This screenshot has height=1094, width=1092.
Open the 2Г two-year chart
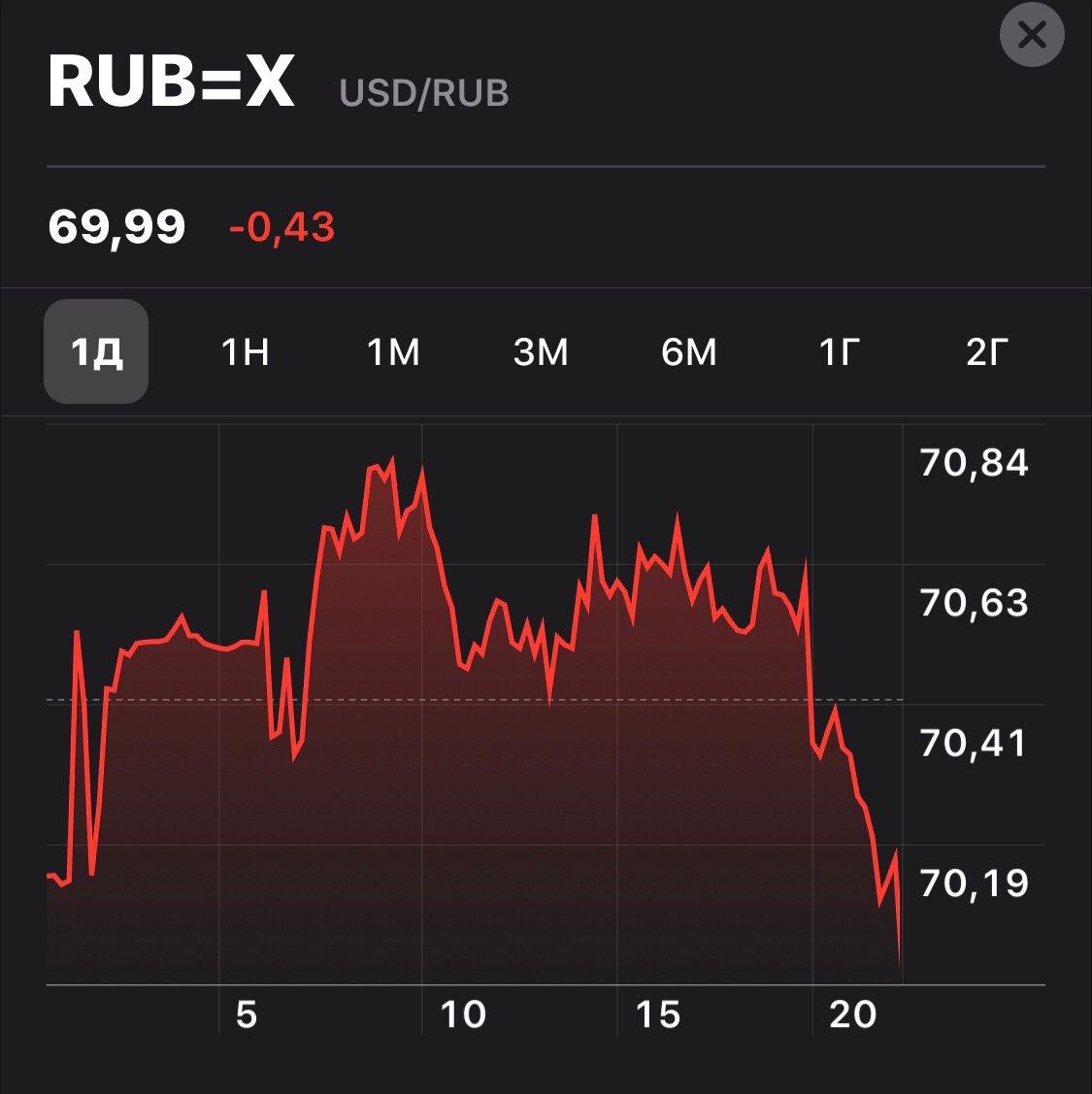click(986, 351)
